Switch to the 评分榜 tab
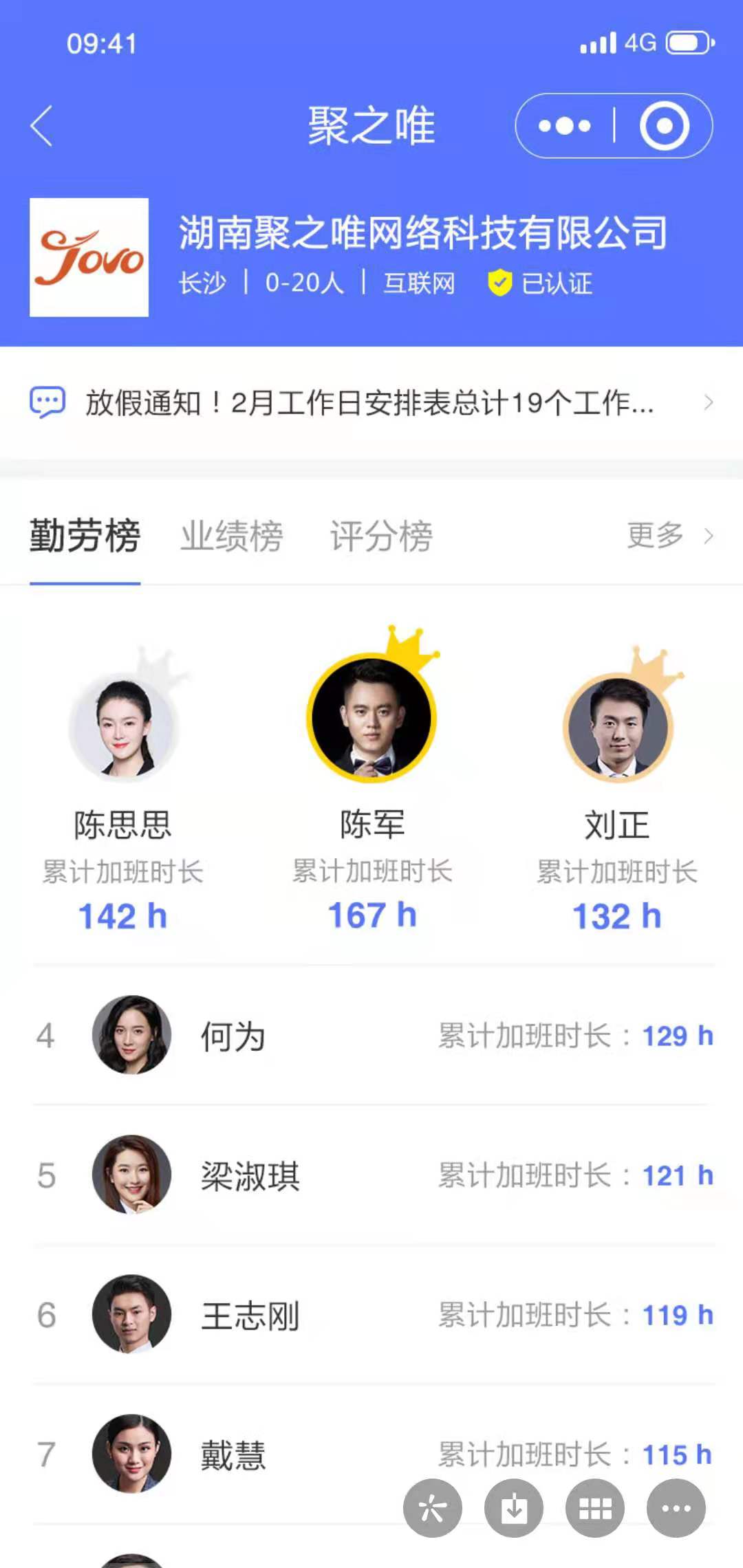This screenshot has width=743, height=1568. [381, 536]
